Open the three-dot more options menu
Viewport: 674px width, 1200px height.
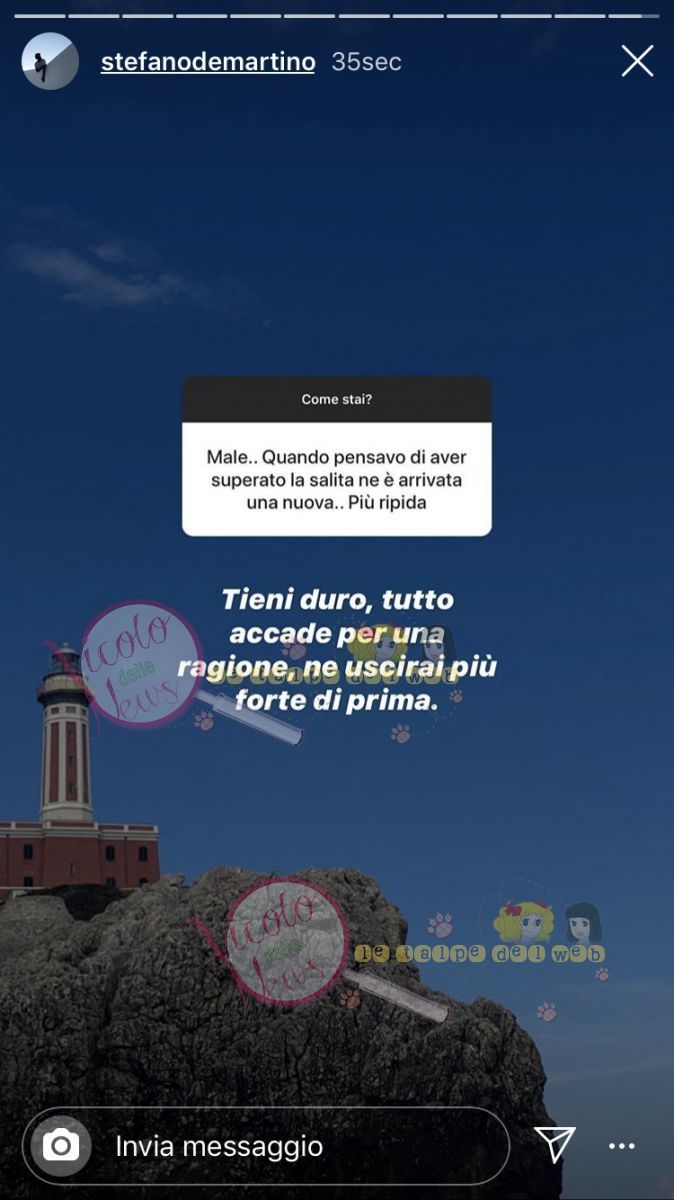pos(622,1146)
